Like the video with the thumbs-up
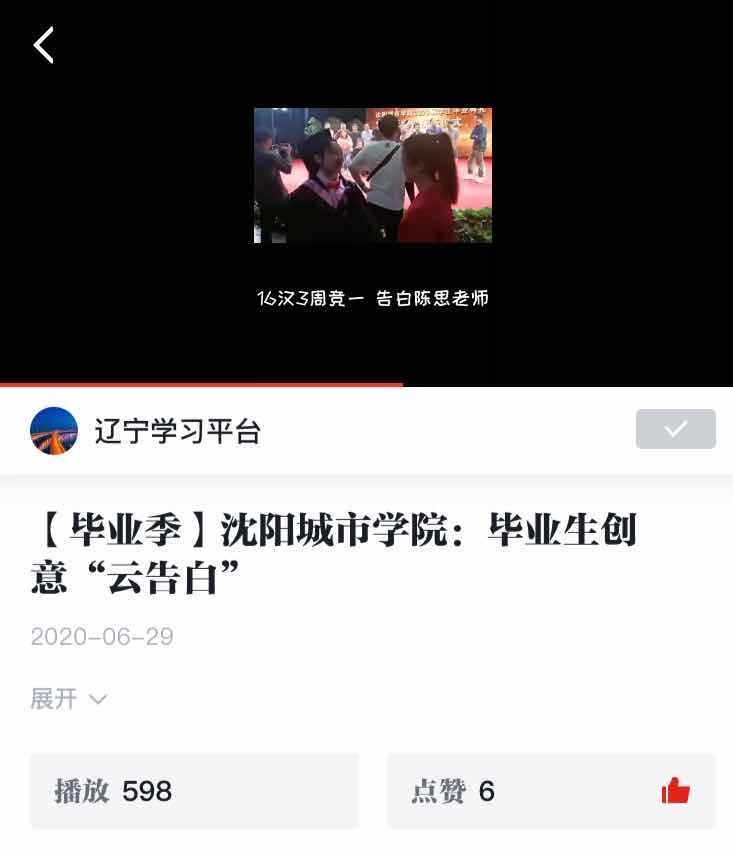Image resolution: width=733 pixels, height=854 pixels. 675,791
